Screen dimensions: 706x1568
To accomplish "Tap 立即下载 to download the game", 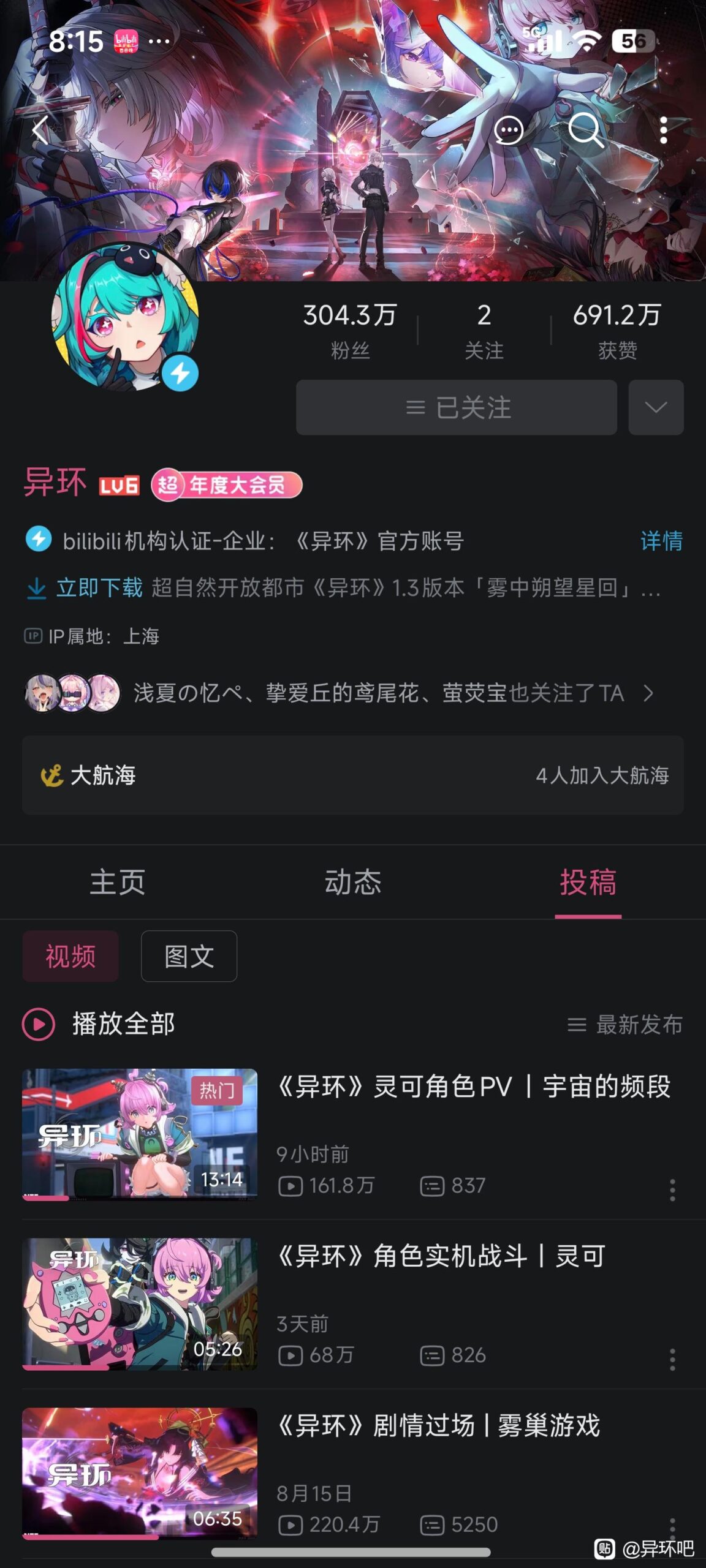I will pos(86,588).
